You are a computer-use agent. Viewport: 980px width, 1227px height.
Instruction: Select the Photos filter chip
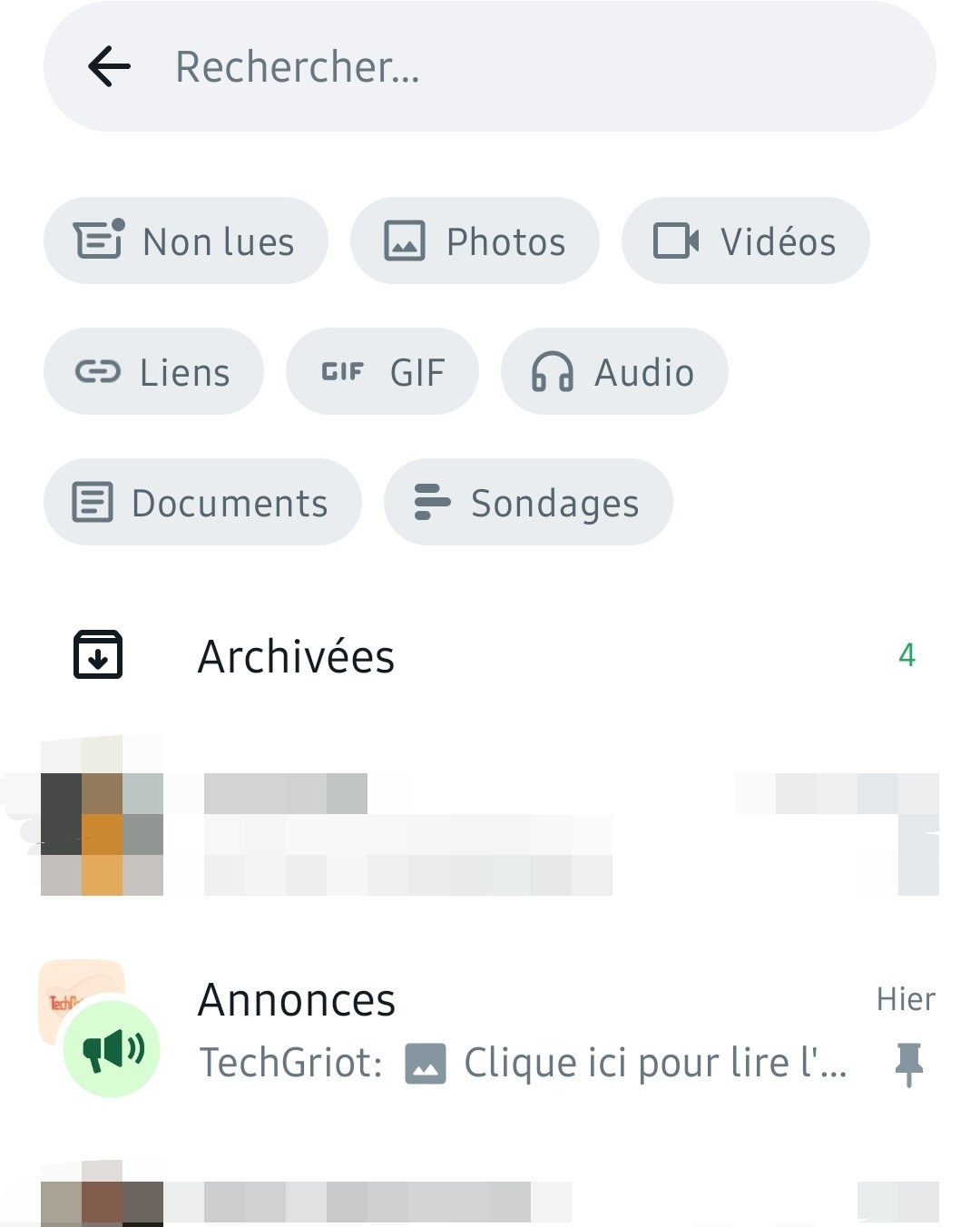tap(475, 241)
